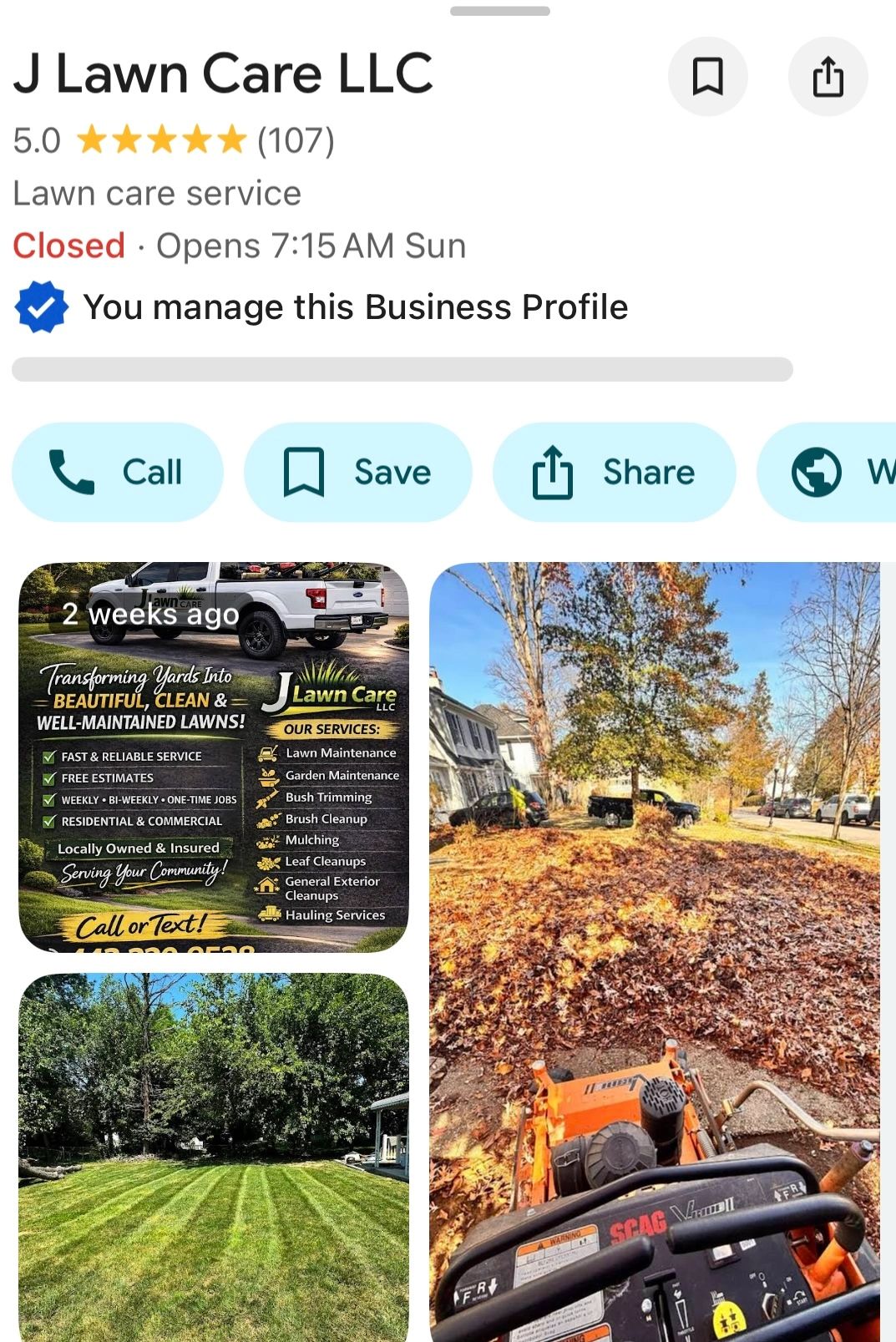Tap the Lawn care service category label
896x1342 pixels.
pos(157,193)
